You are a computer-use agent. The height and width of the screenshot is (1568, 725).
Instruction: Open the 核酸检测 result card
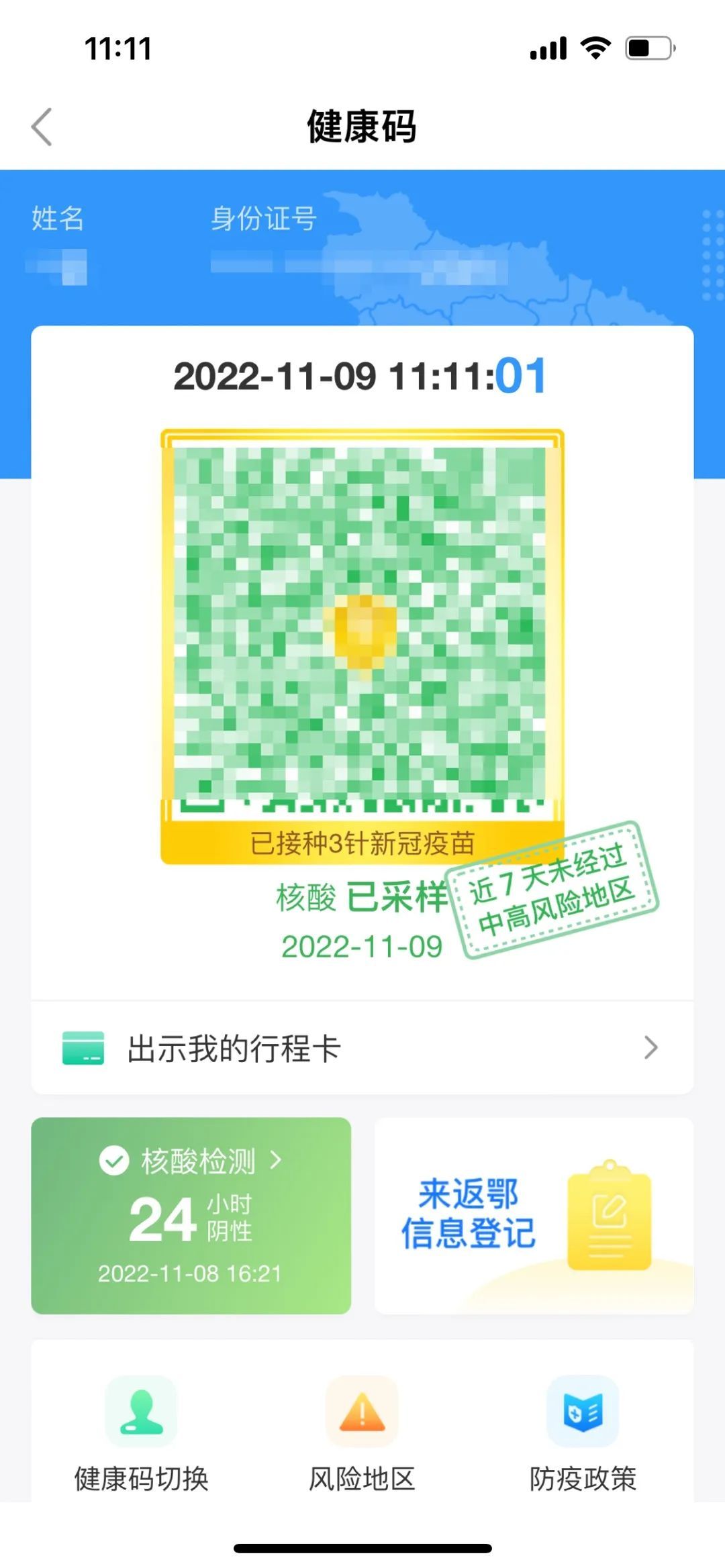[x=191, y=1214]
